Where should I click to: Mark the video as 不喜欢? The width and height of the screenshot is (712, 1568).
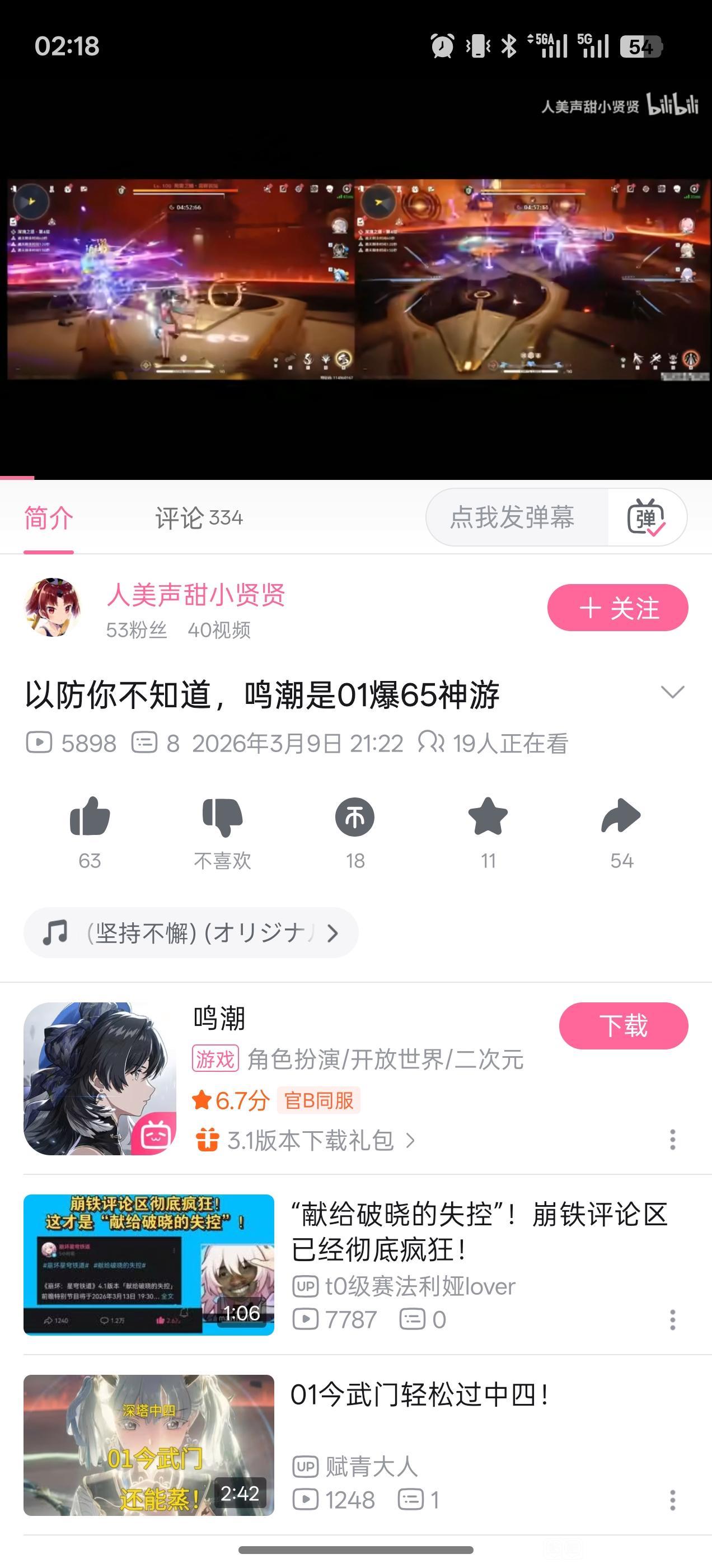(222, 818)
